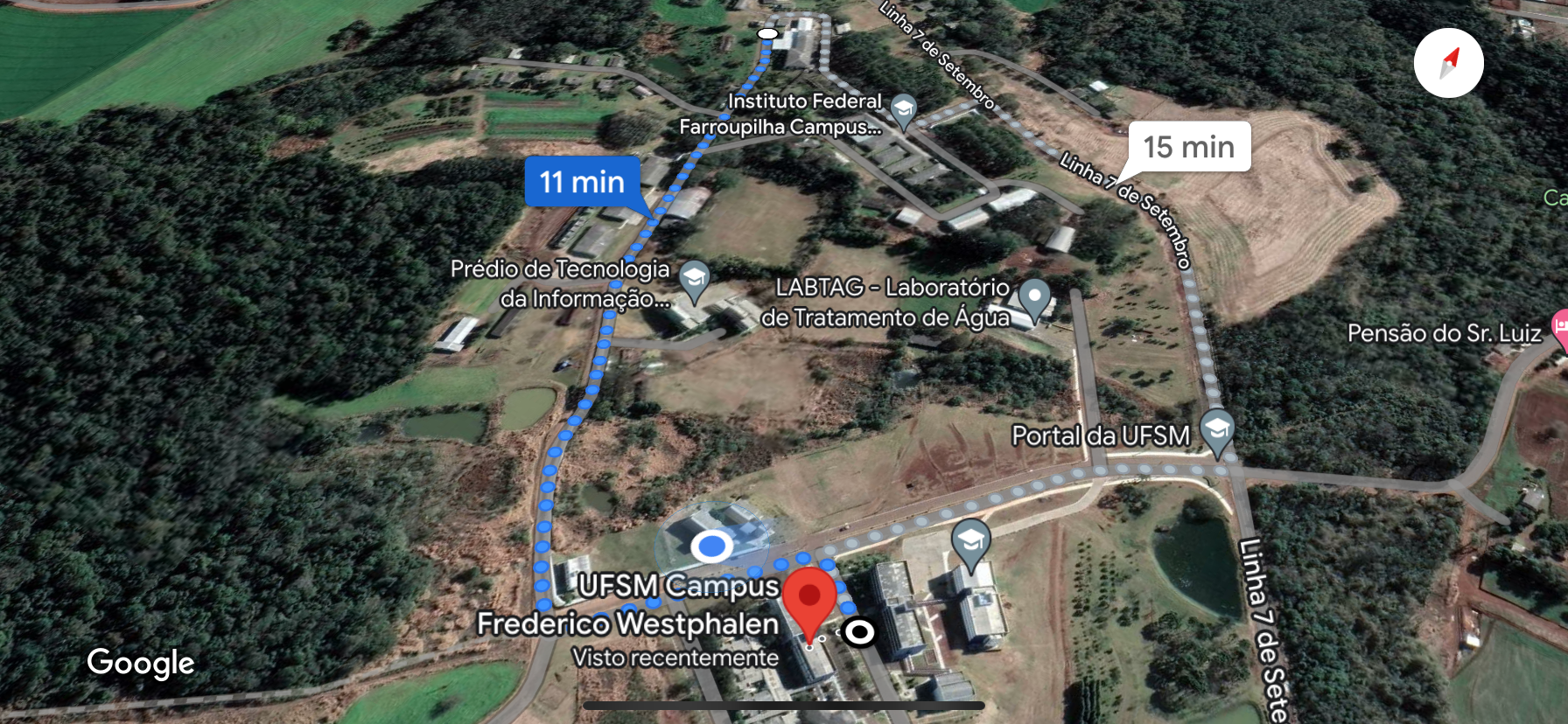Select the 15 min alternate route
Viewport: 1568px width, 724px height.
coord(1188,147)
